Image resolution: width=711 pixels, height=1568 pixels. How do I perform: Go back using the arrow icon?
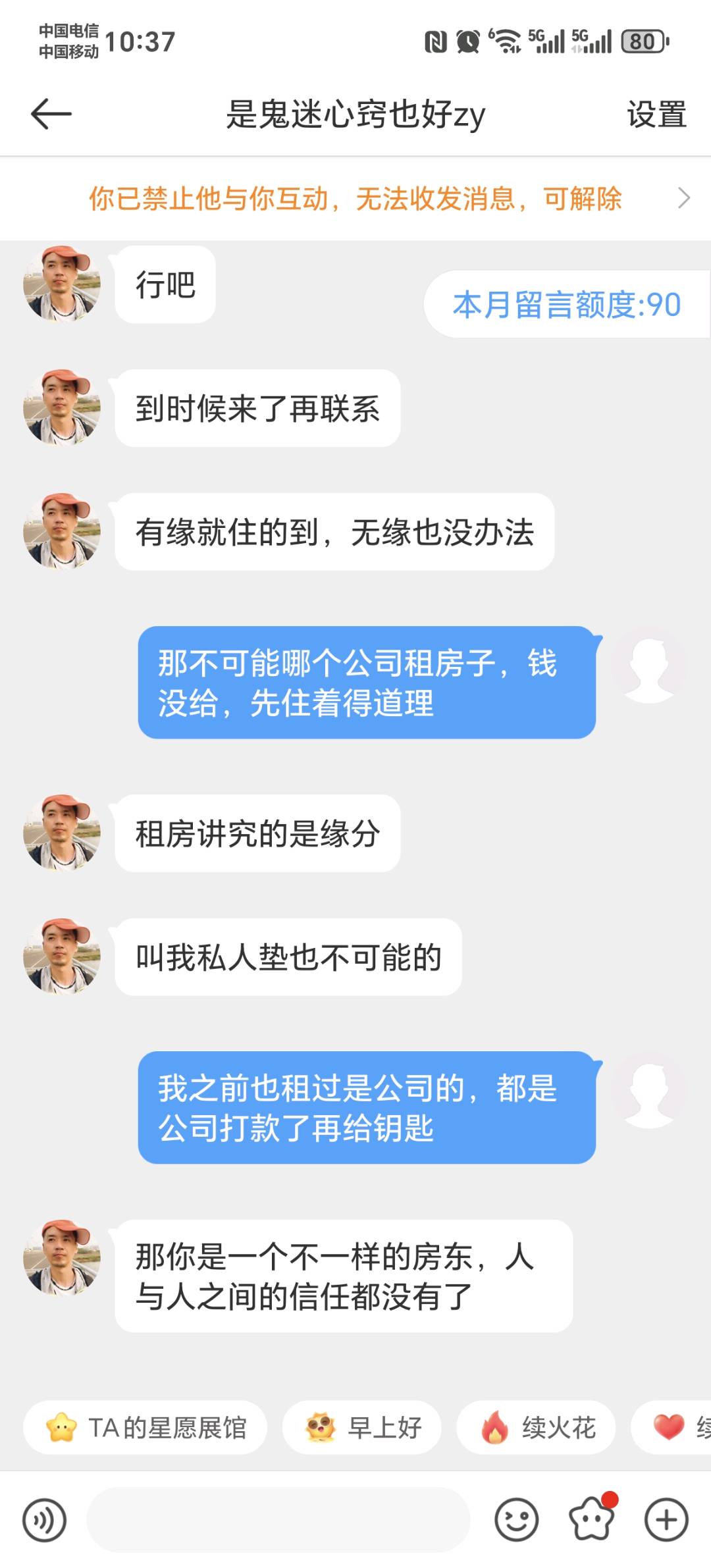click(x=51, y=114)
